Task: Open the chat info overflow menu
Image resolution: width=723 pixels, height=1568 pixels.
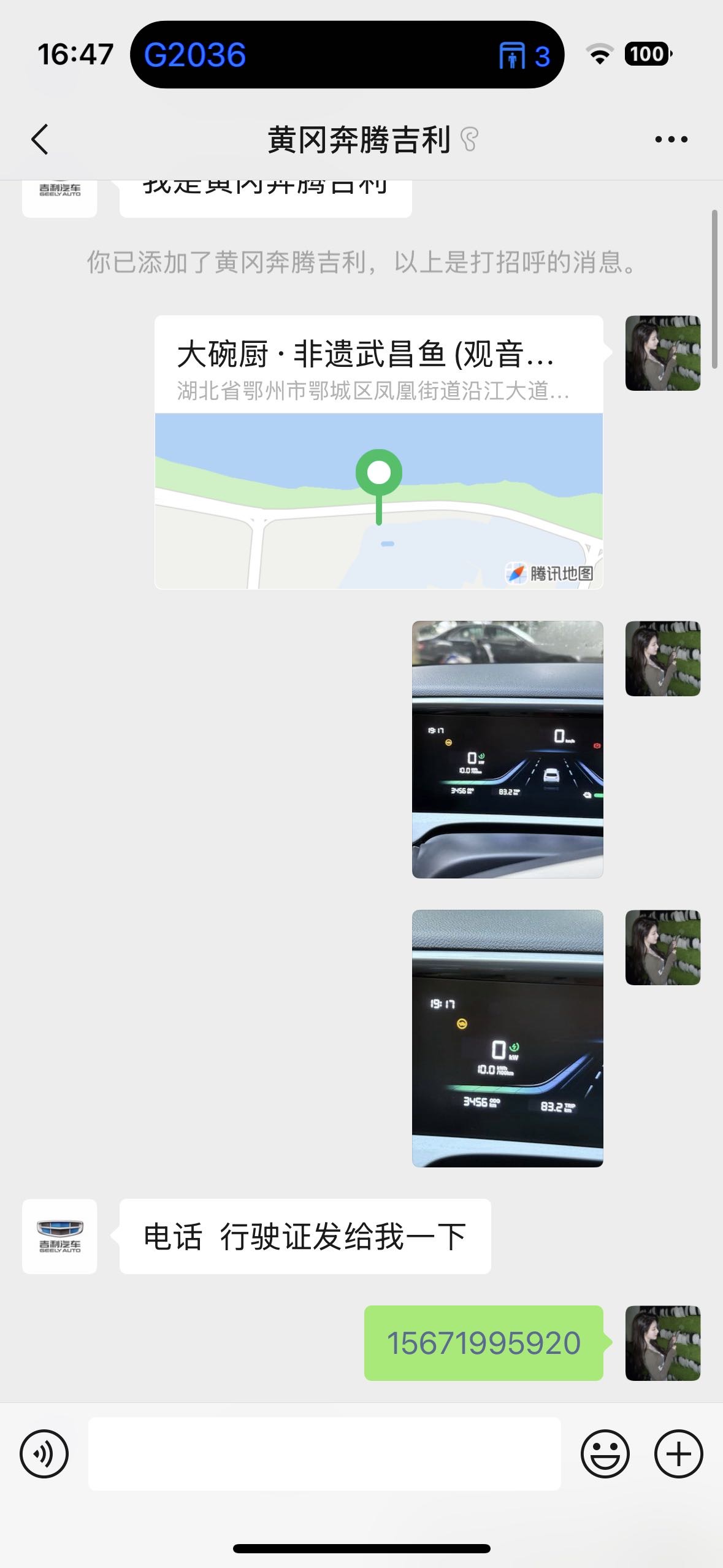Action: click(671, 139)
